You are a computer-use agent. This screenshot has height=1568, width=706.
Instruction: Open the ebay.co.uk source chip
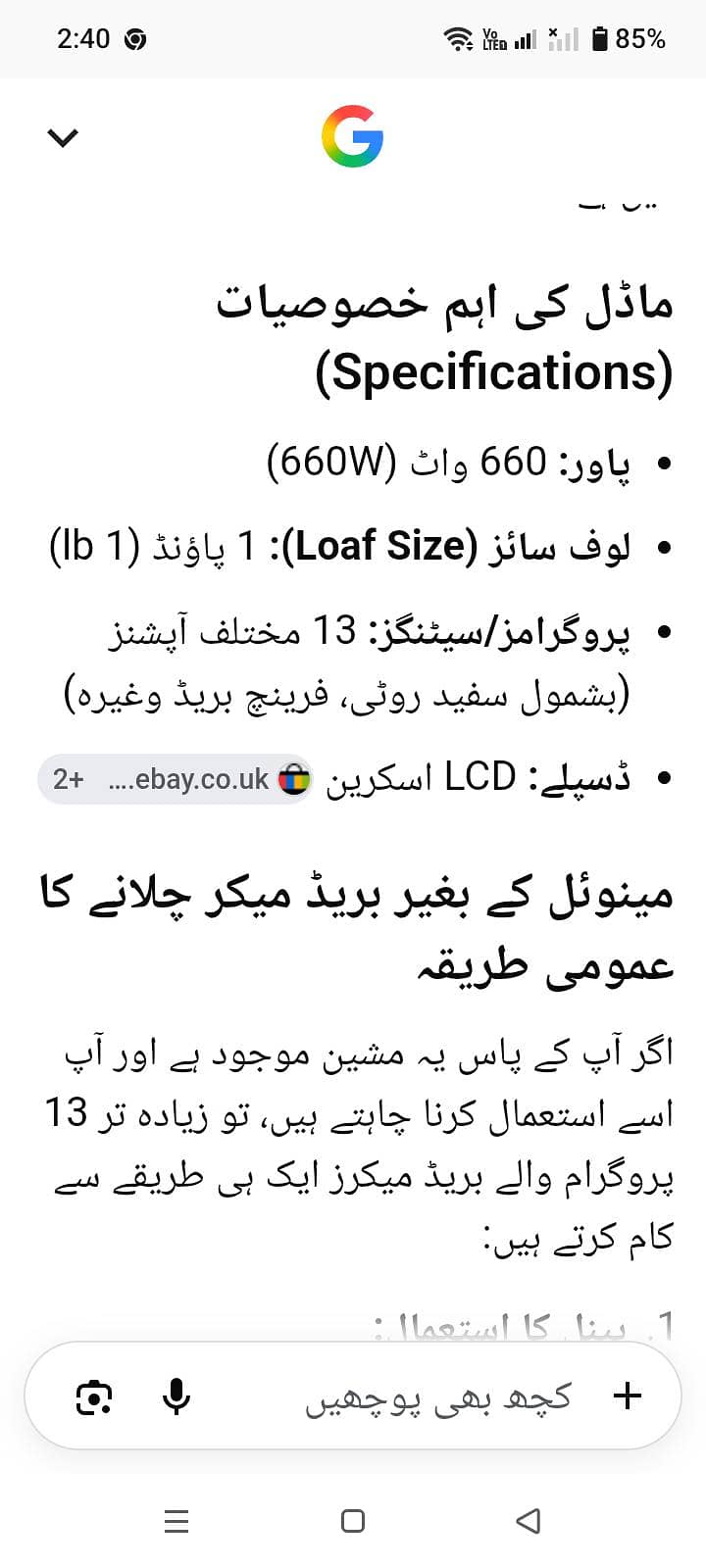tap(176, 780)
